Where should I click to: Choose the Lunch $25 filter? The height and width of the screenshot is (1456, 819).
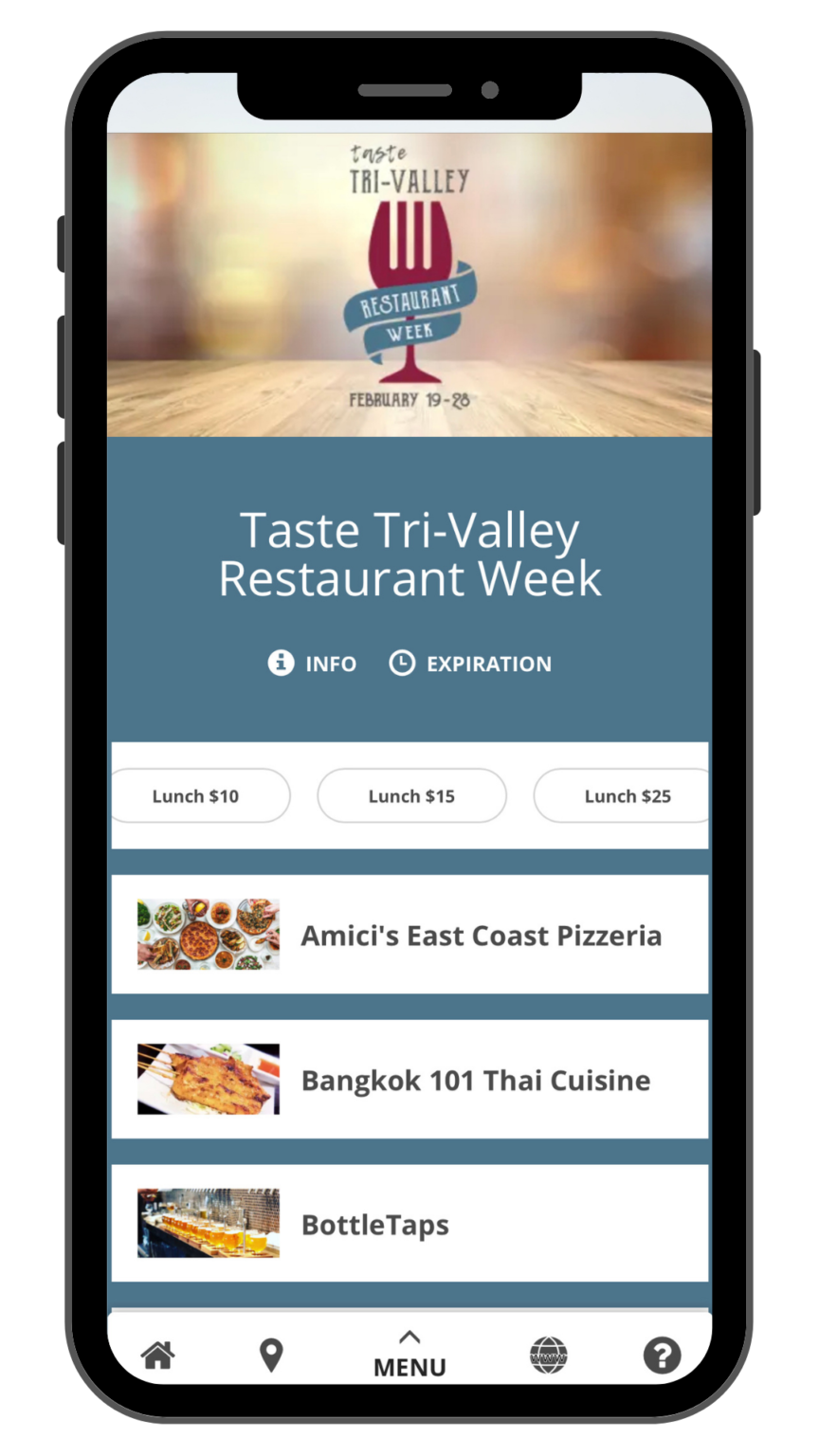(x=622, y=795)
